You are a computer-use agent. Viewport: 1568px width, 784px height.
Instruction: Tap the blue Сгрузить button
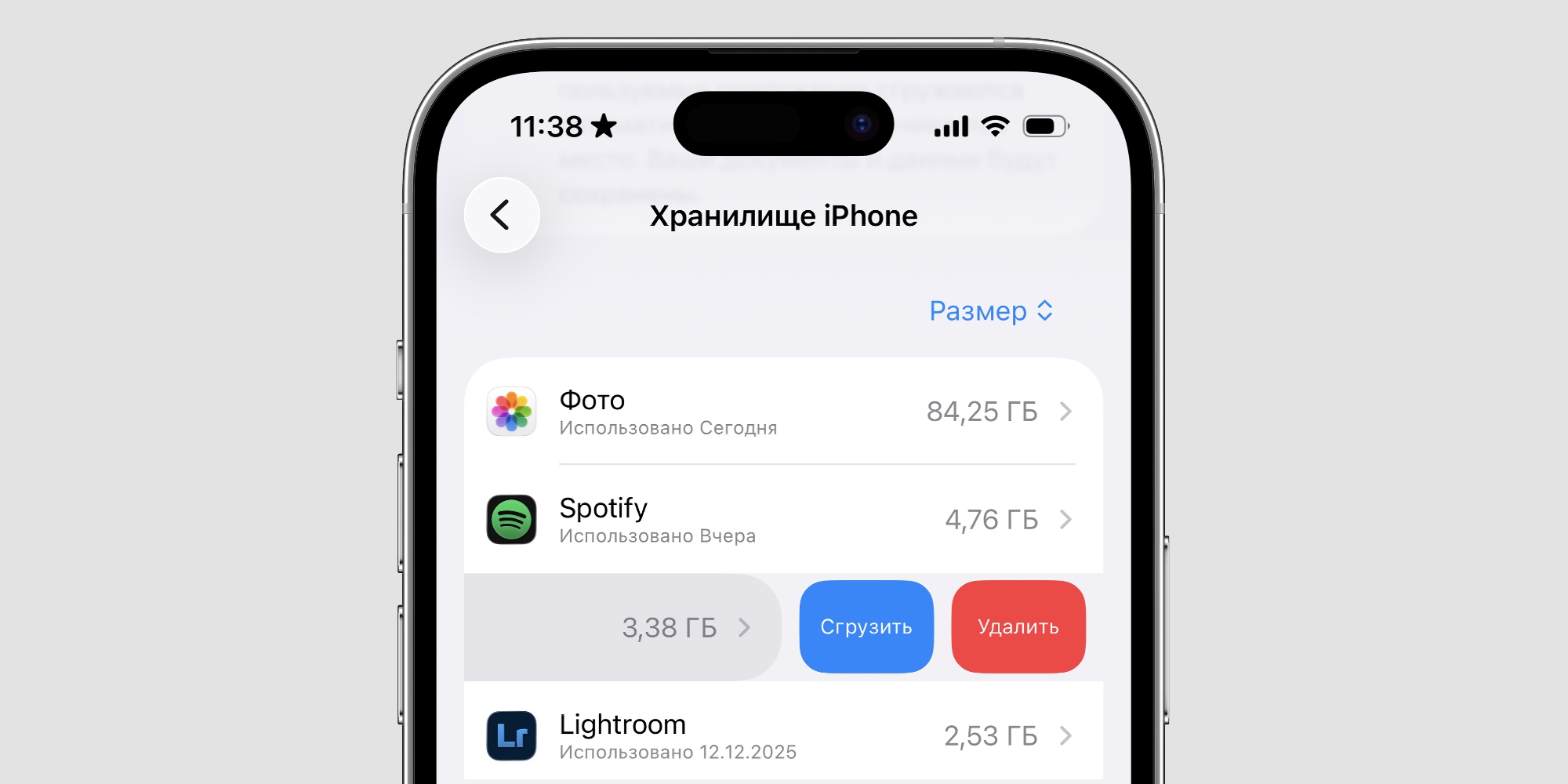[866, 627]
